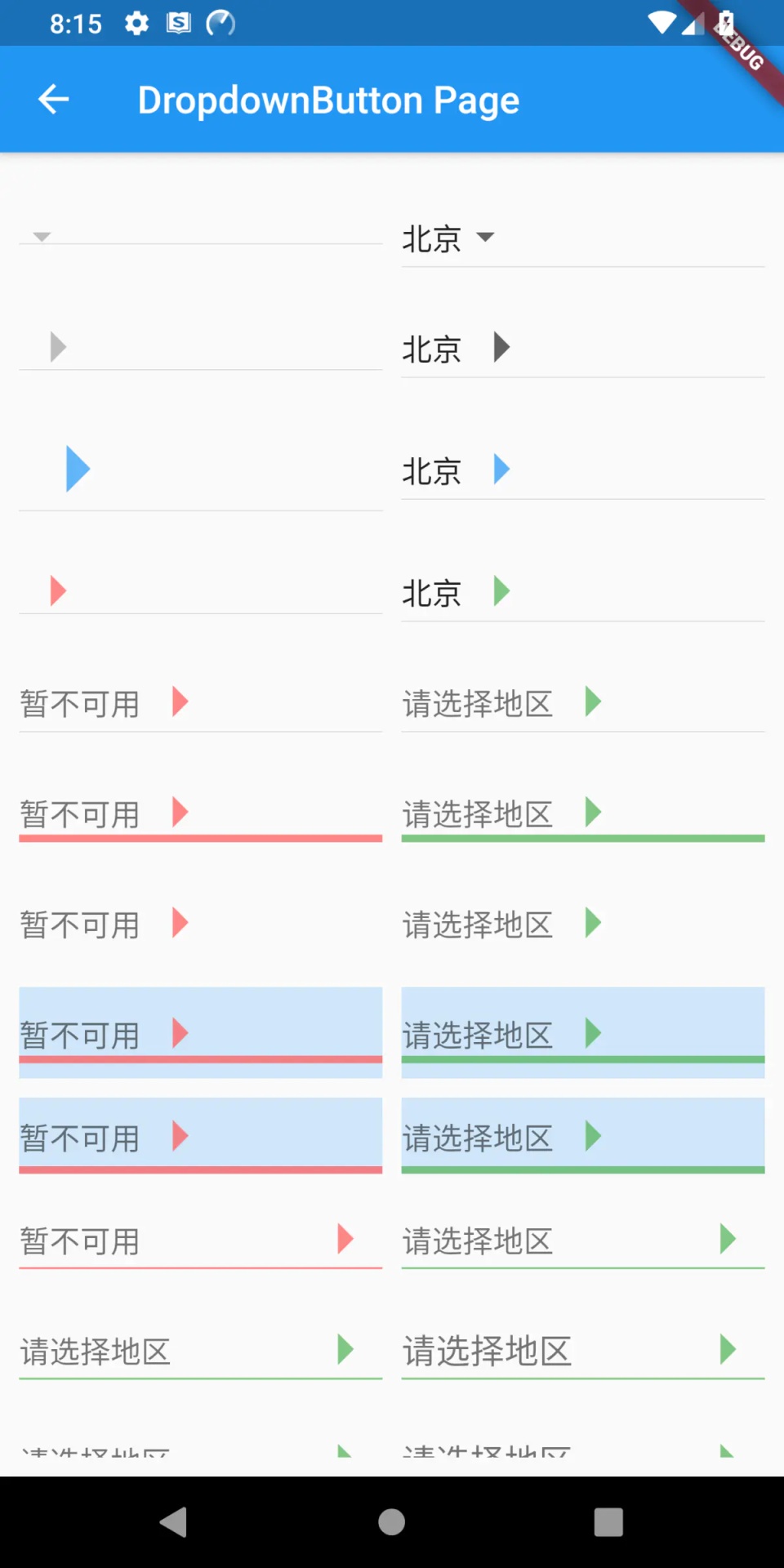784x1568 pixels.
Task: Expand the 北京 dropdown with dark gray arrow
Action: coord(456,349)
